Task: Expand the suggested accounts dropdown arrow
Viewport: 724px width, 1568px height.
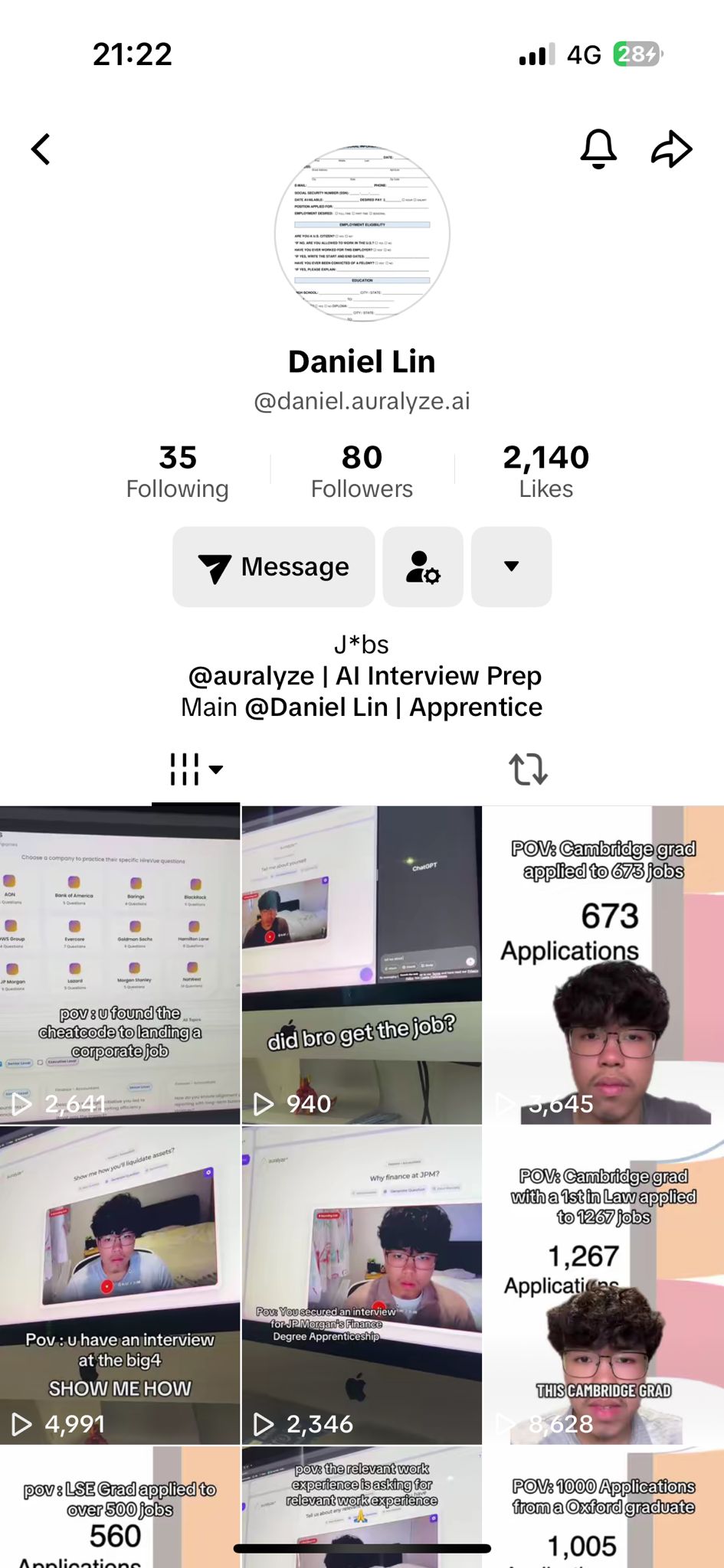Action: pyautogui.click(x=511, y=567)
